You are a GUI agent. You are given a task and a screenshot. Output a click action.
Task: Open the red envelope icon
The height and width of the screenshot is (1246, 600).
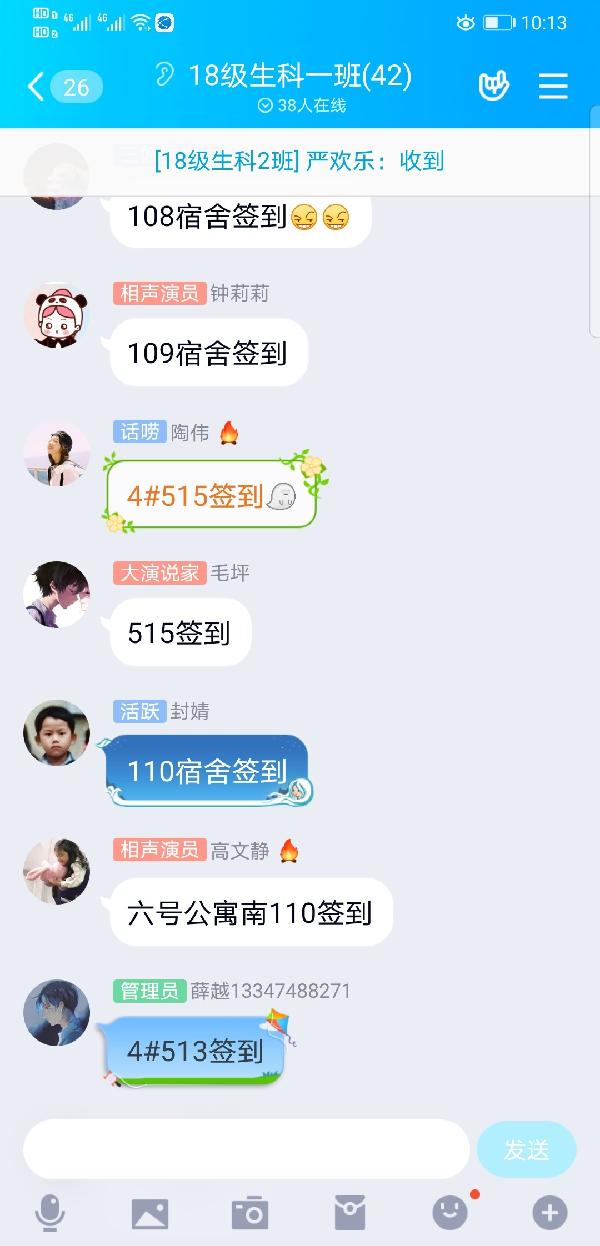click(350, 1213)
